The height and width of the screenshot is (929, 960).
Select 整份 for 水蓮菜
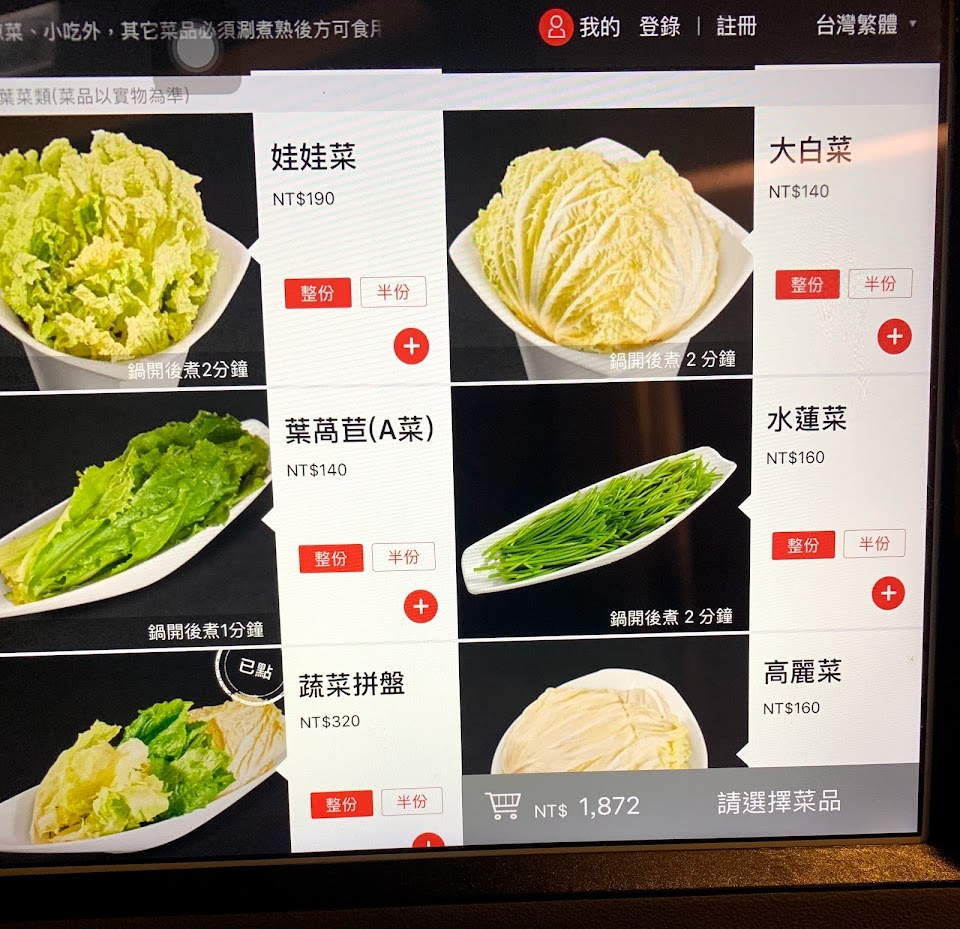803,545
